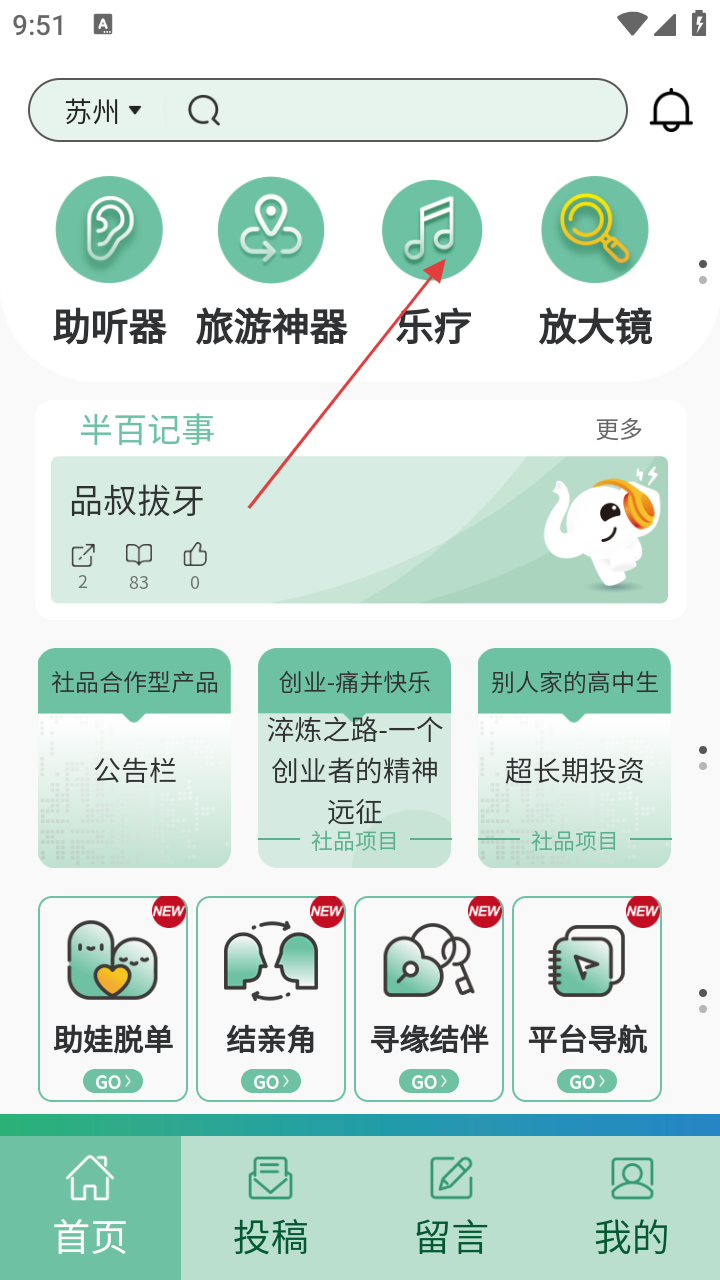
Task: Open the 公告栏 card
Action: coord(134,758)
